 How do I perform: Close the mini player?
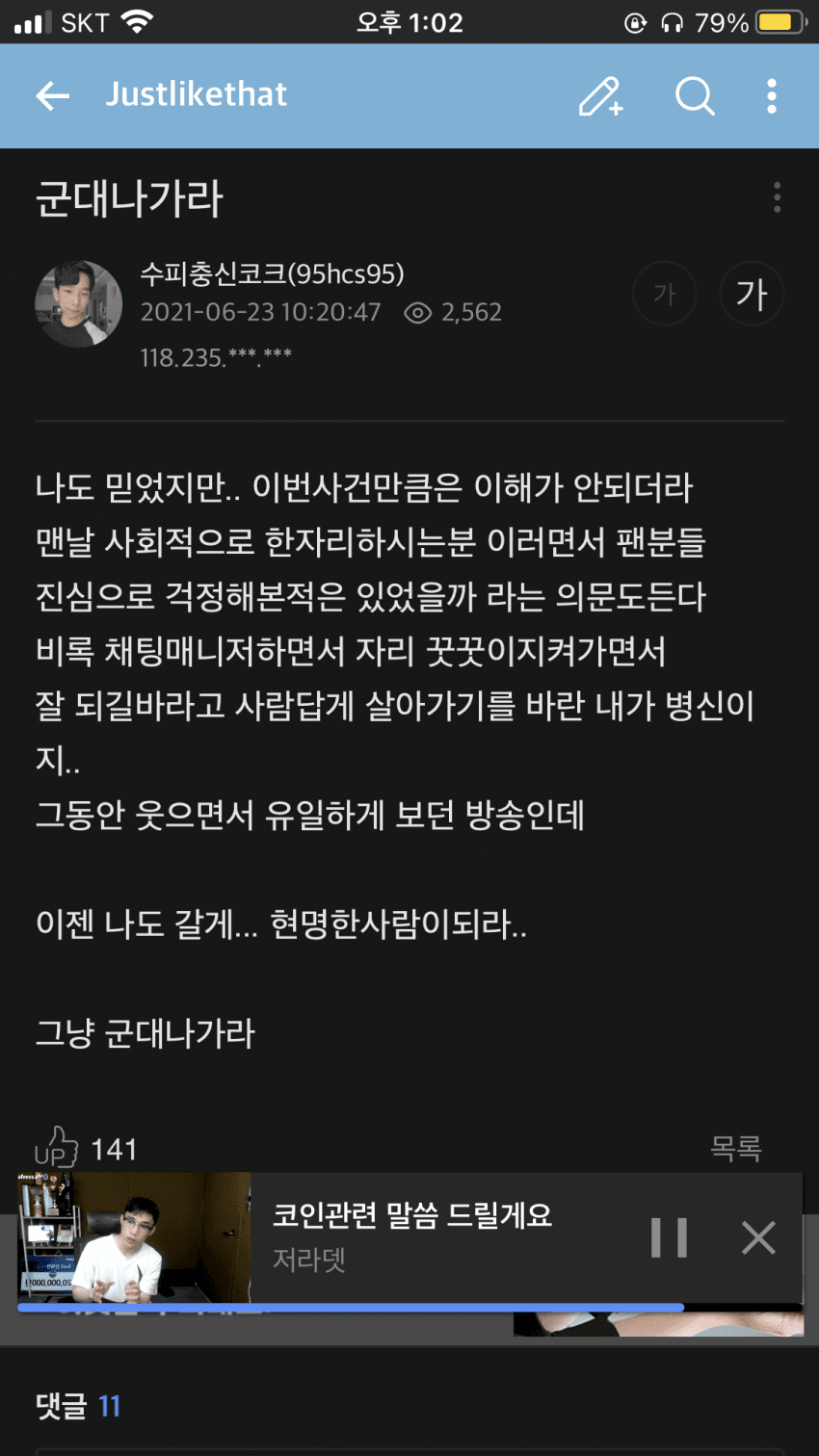click(758, 1237)
